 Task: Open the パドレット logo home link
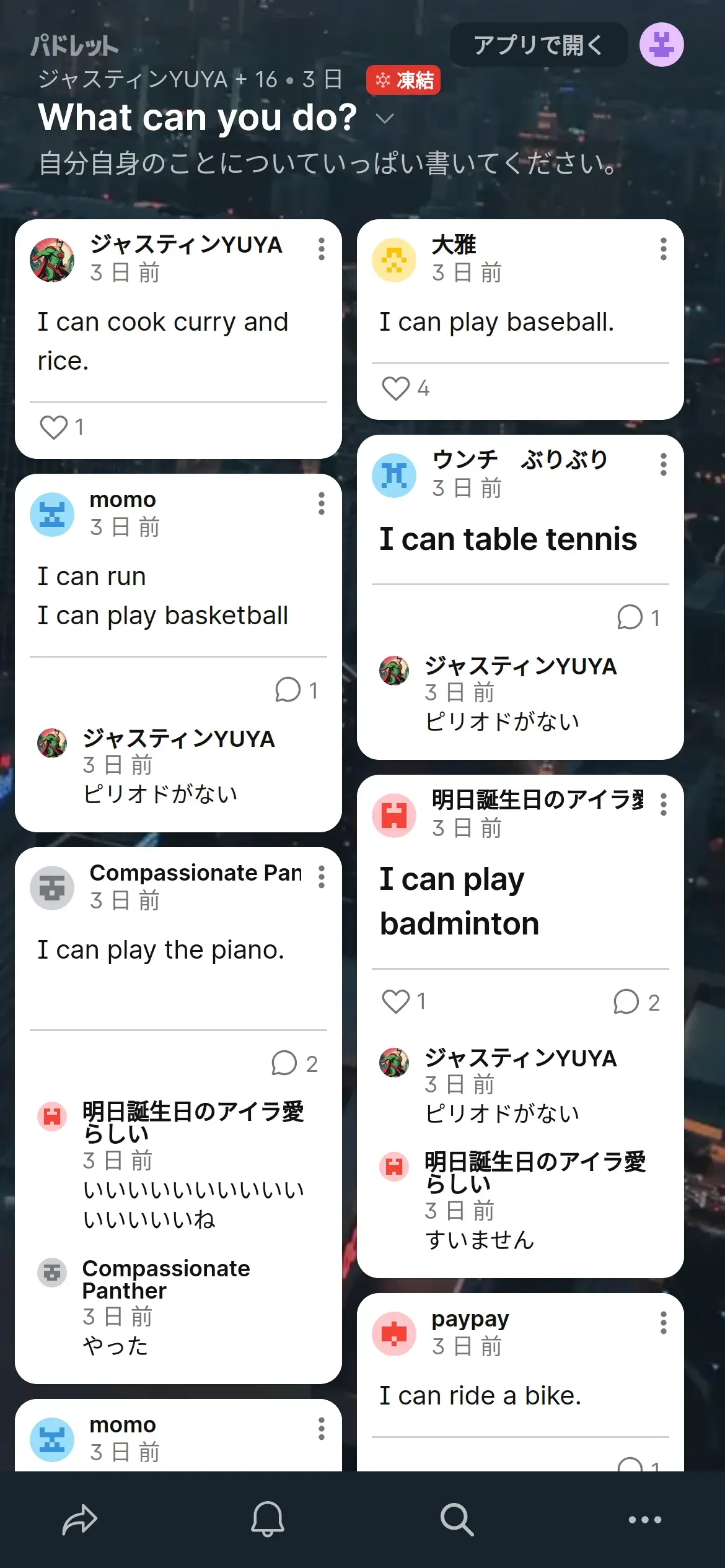pyautogui.click(x=74, y=45)
